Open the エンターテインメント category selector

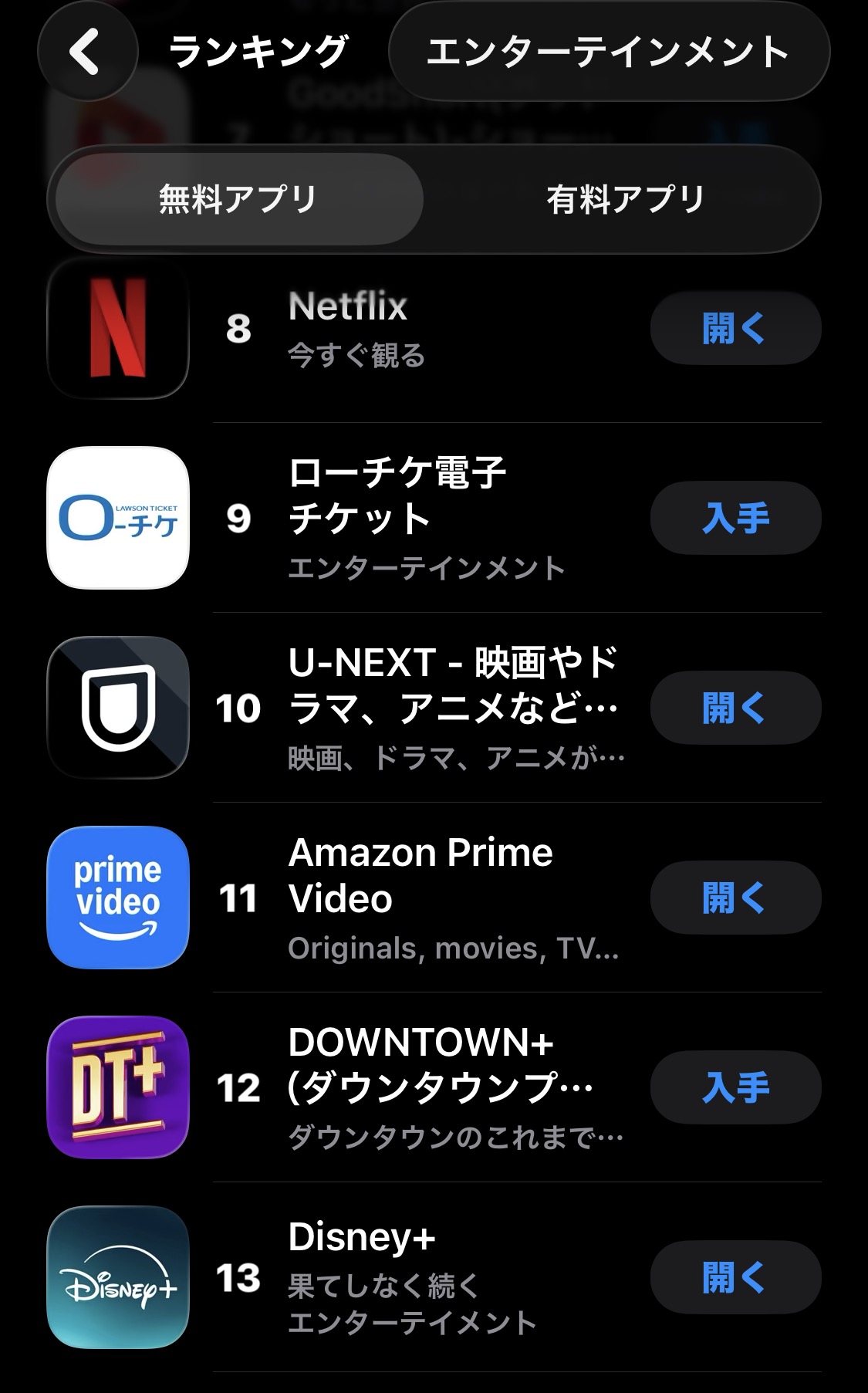[x=608, y=52]
